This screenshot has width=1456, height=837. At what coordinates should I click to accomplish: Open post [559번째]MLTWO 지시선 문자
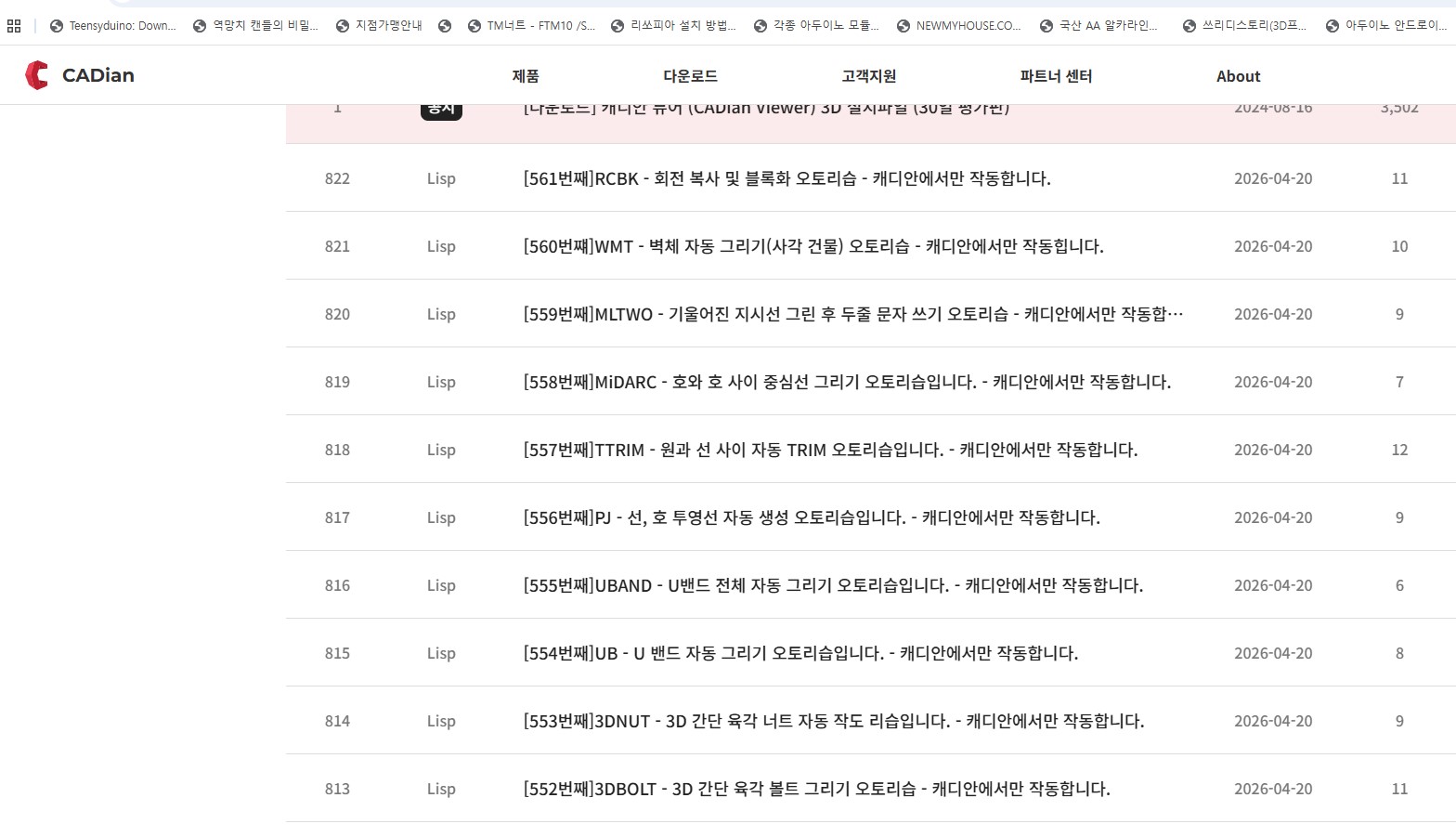[x=852, y=314]
